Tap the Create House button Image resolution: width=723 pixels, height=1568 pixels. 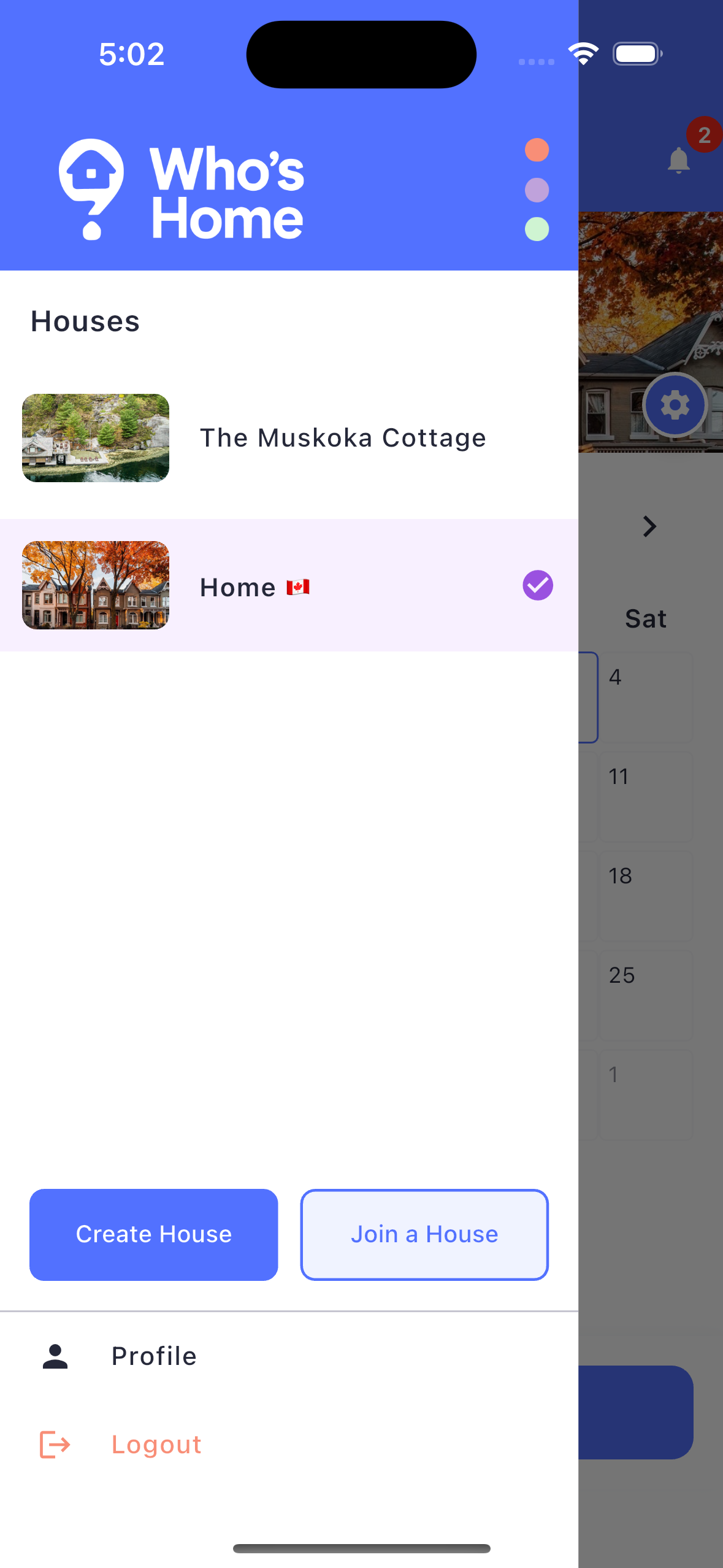point(154,1234)
